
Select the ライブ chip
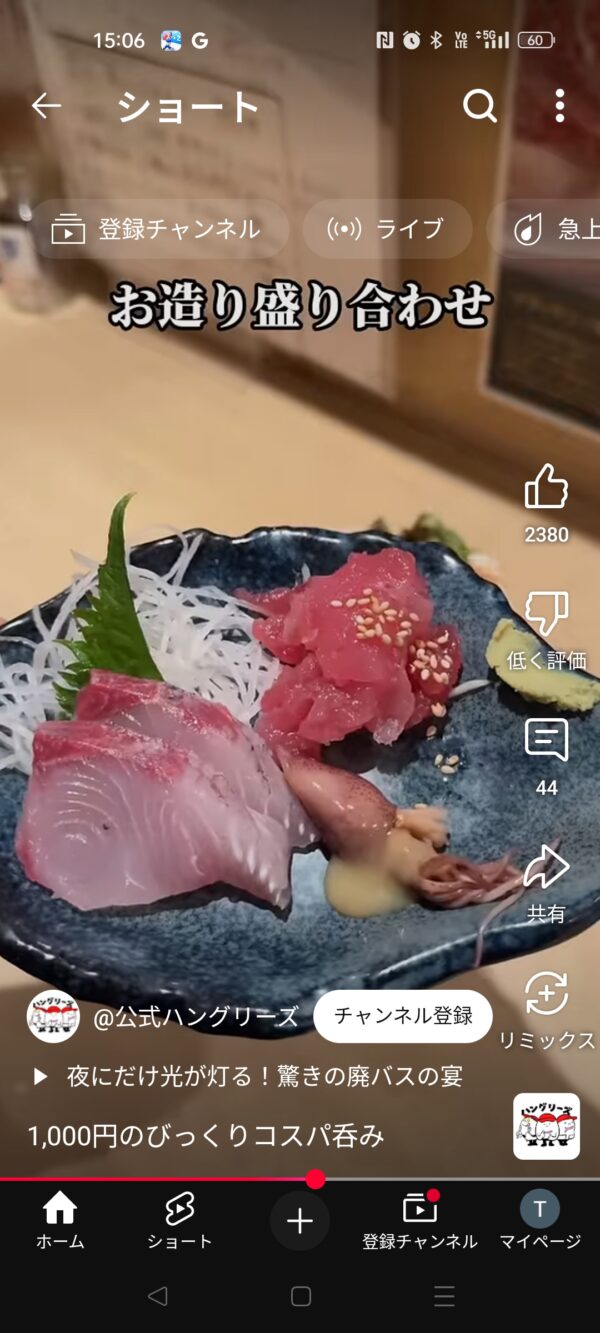[387, 229]
